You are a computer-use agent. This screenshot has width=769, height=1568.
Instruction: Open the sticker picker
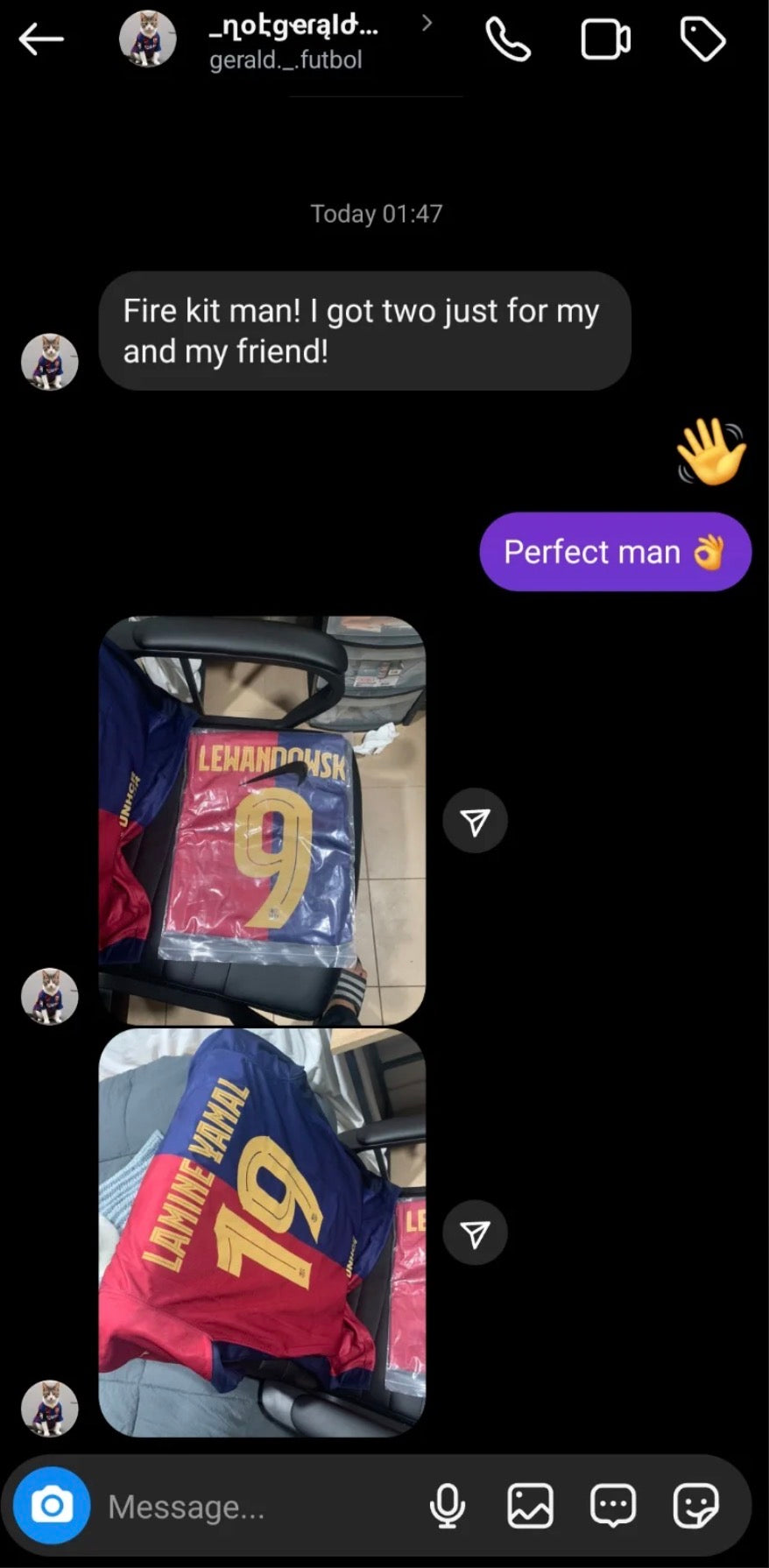tap(695, 1506)
